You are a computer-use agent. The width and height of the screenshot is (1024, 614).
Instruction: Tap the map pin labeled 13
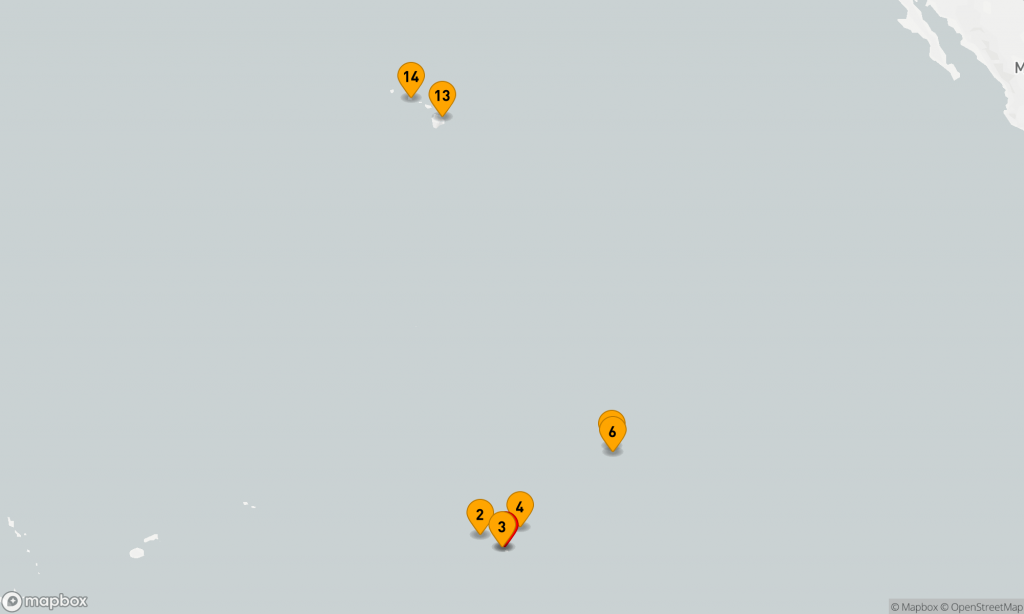[x=442, y=96]
